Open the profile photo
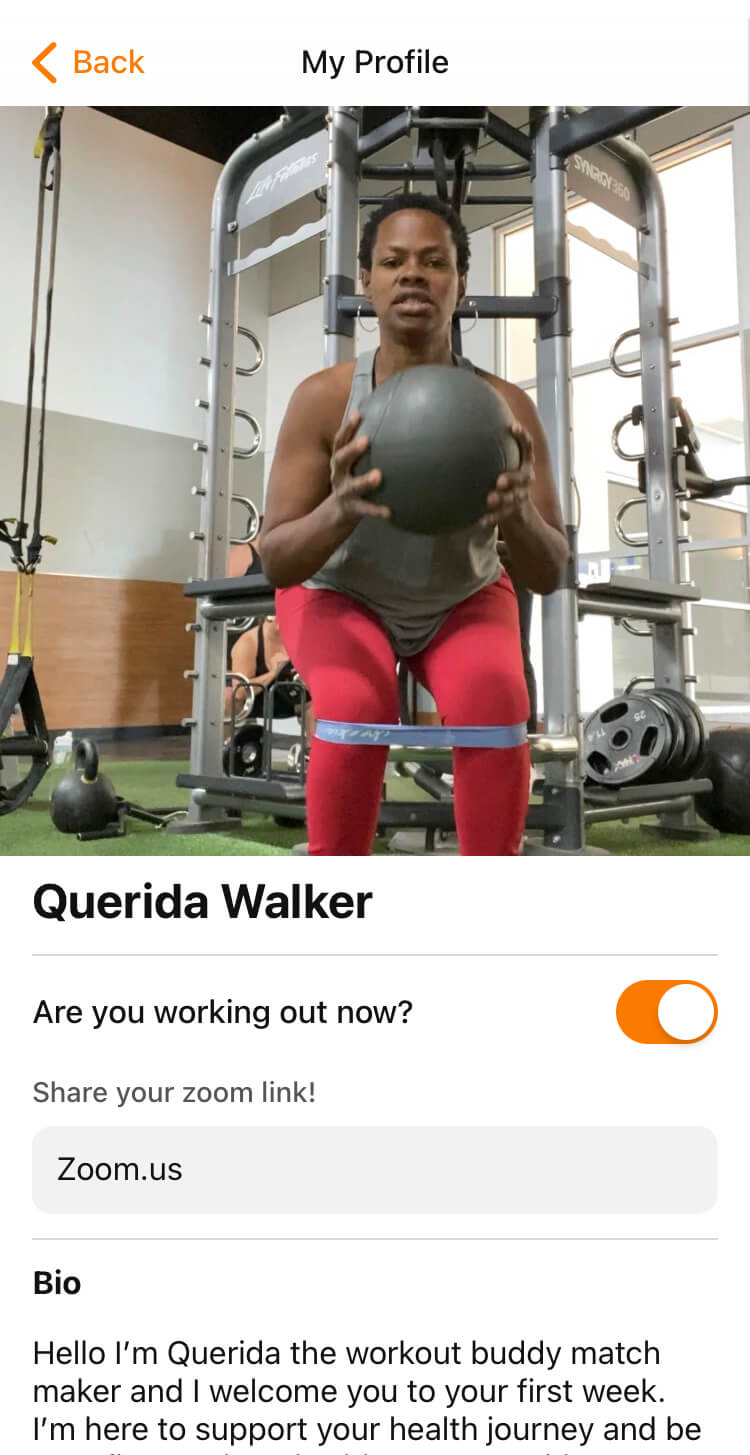750x1455 pixels. (x=375, y=480)
